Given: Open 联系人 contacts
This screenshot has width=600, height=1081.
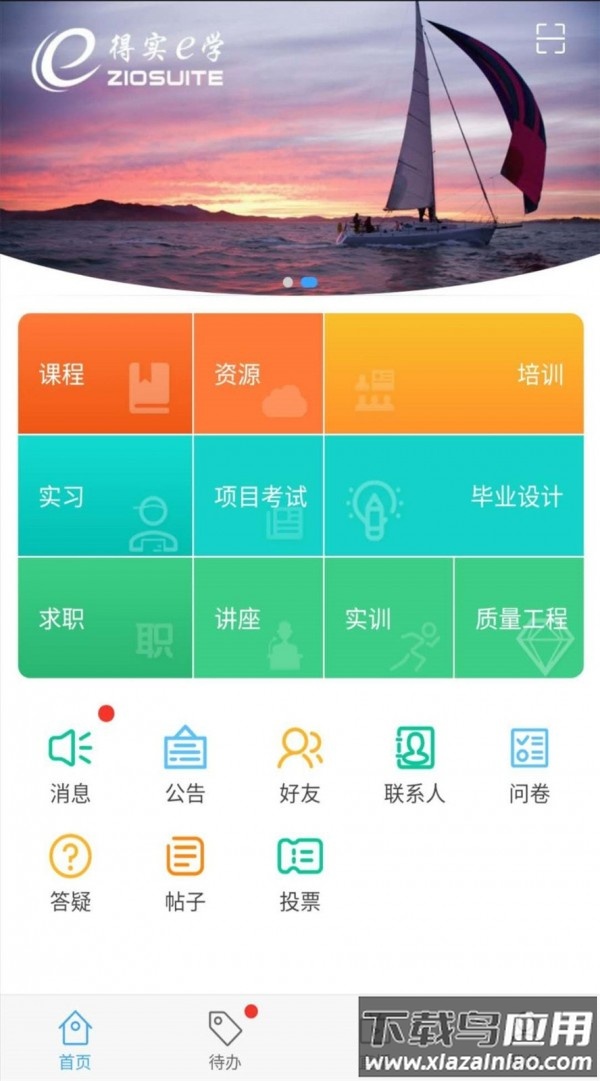Looking at the screenshot, I should coord(414,765).
